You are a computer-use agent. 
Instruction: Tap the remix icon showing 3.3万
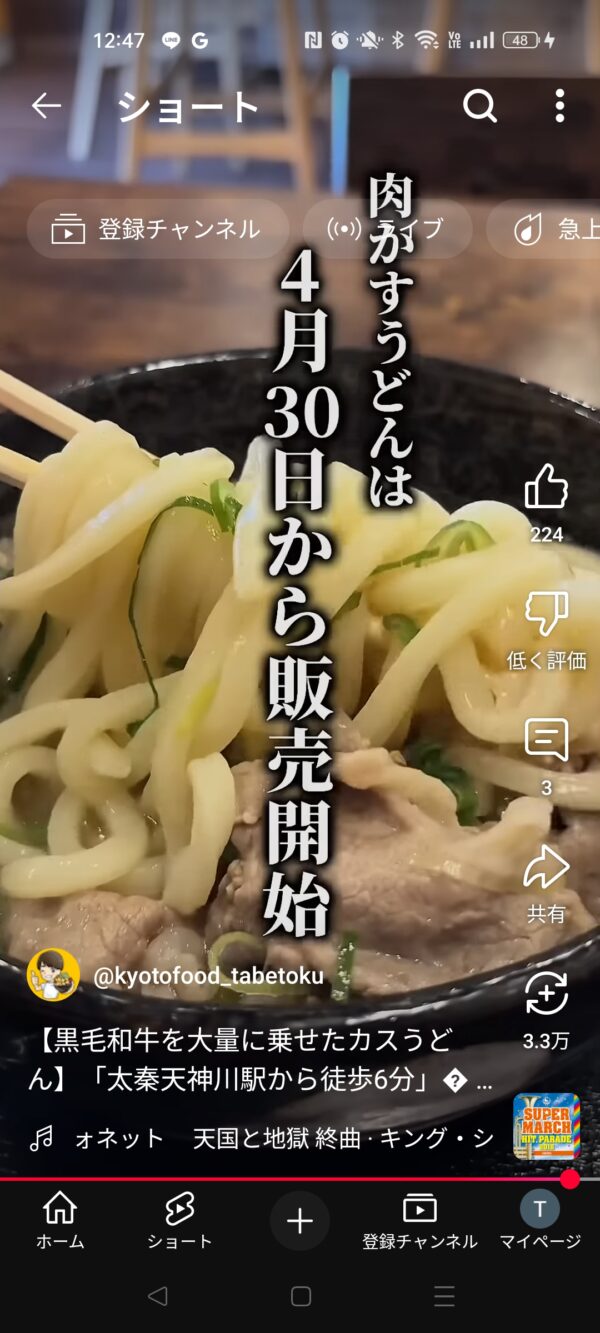pyautogui.click(x=546, y=994)
